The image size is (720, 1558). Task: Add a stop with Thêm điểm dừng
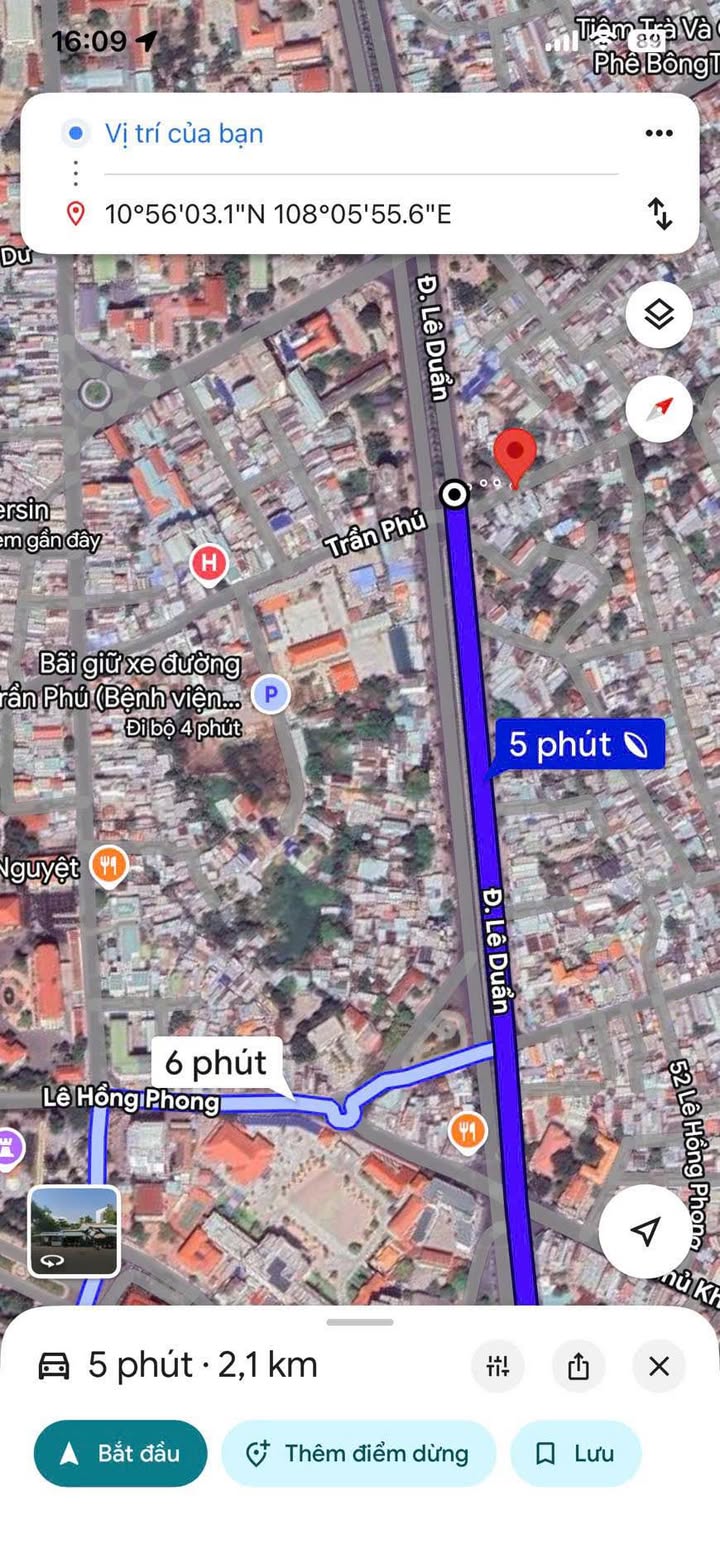(x=358, y=1453)
